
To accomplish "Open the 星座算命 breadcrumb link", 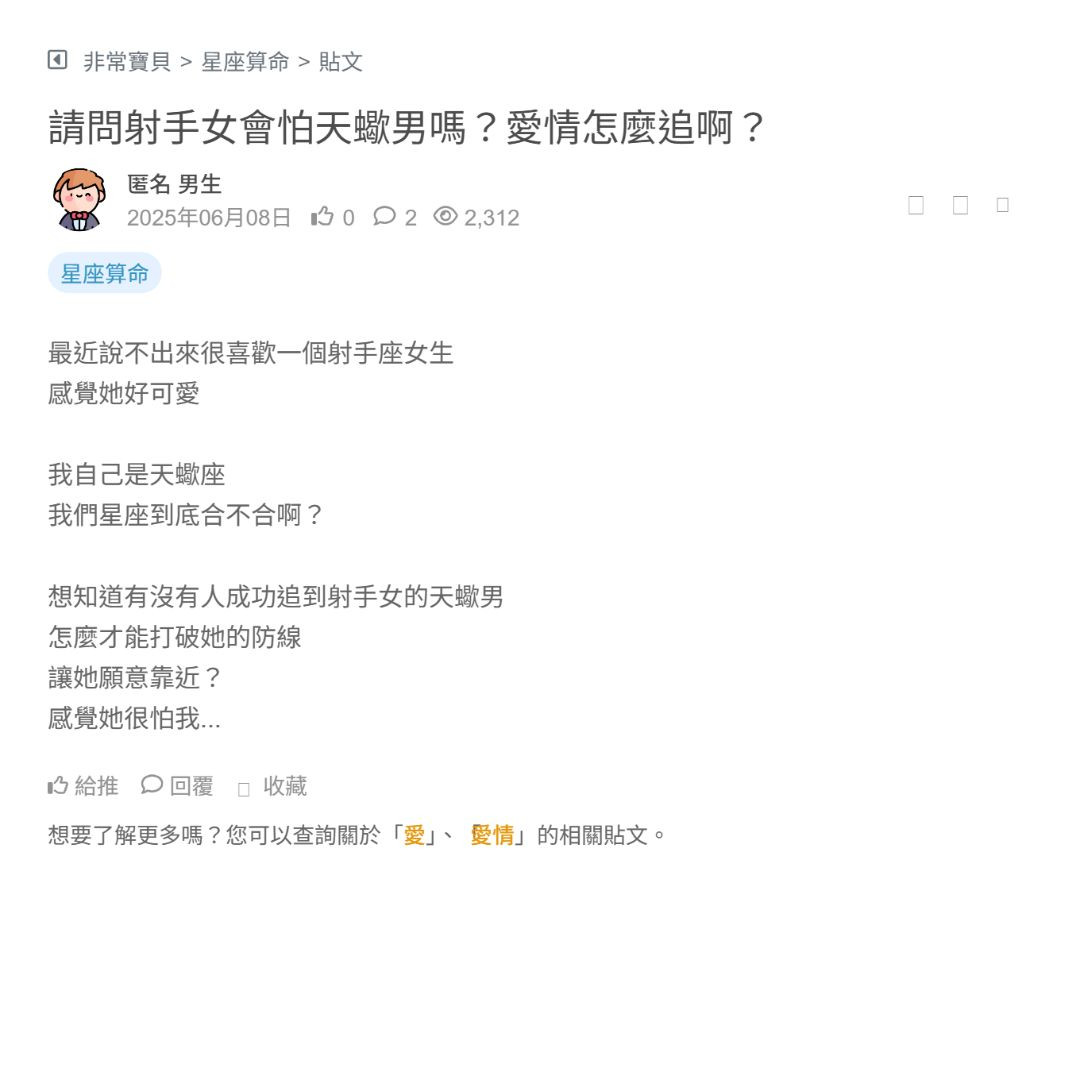I will pyautogui.click(x=245, y=62).
